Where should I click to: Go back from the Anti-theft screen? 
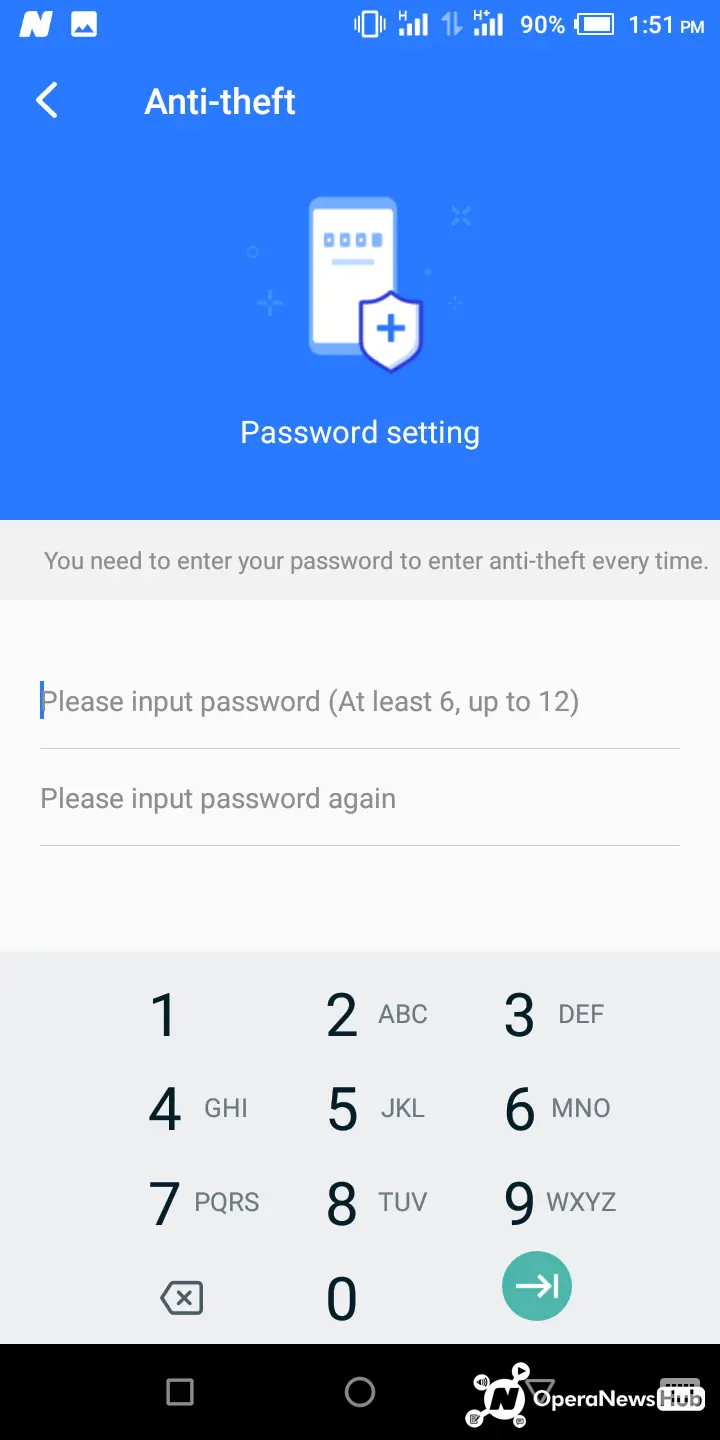click(47, 101)
